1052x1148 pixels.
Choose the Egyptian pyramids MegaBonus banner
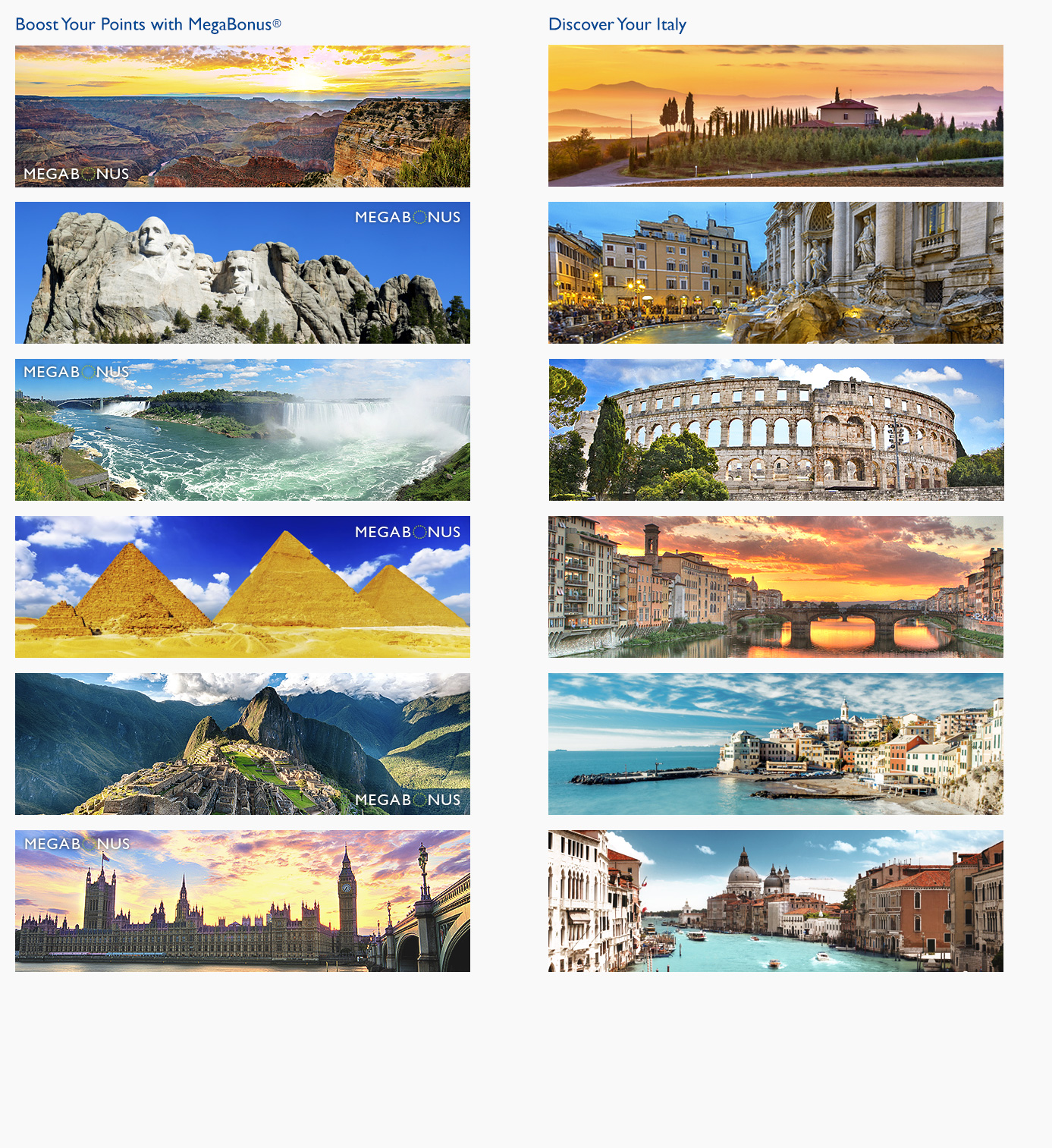pos(243,587)
